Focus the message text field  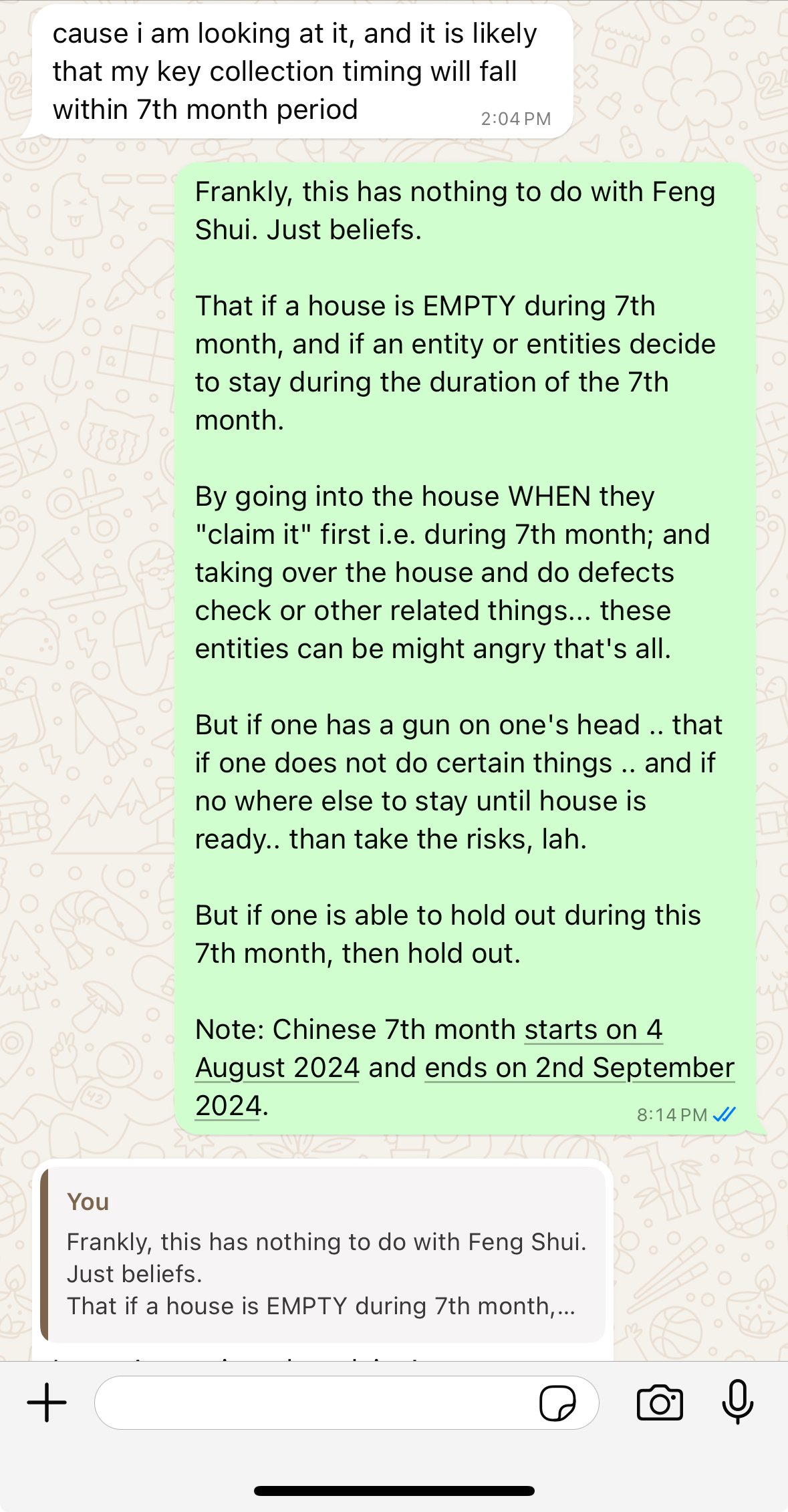(x=314, y=1402)
